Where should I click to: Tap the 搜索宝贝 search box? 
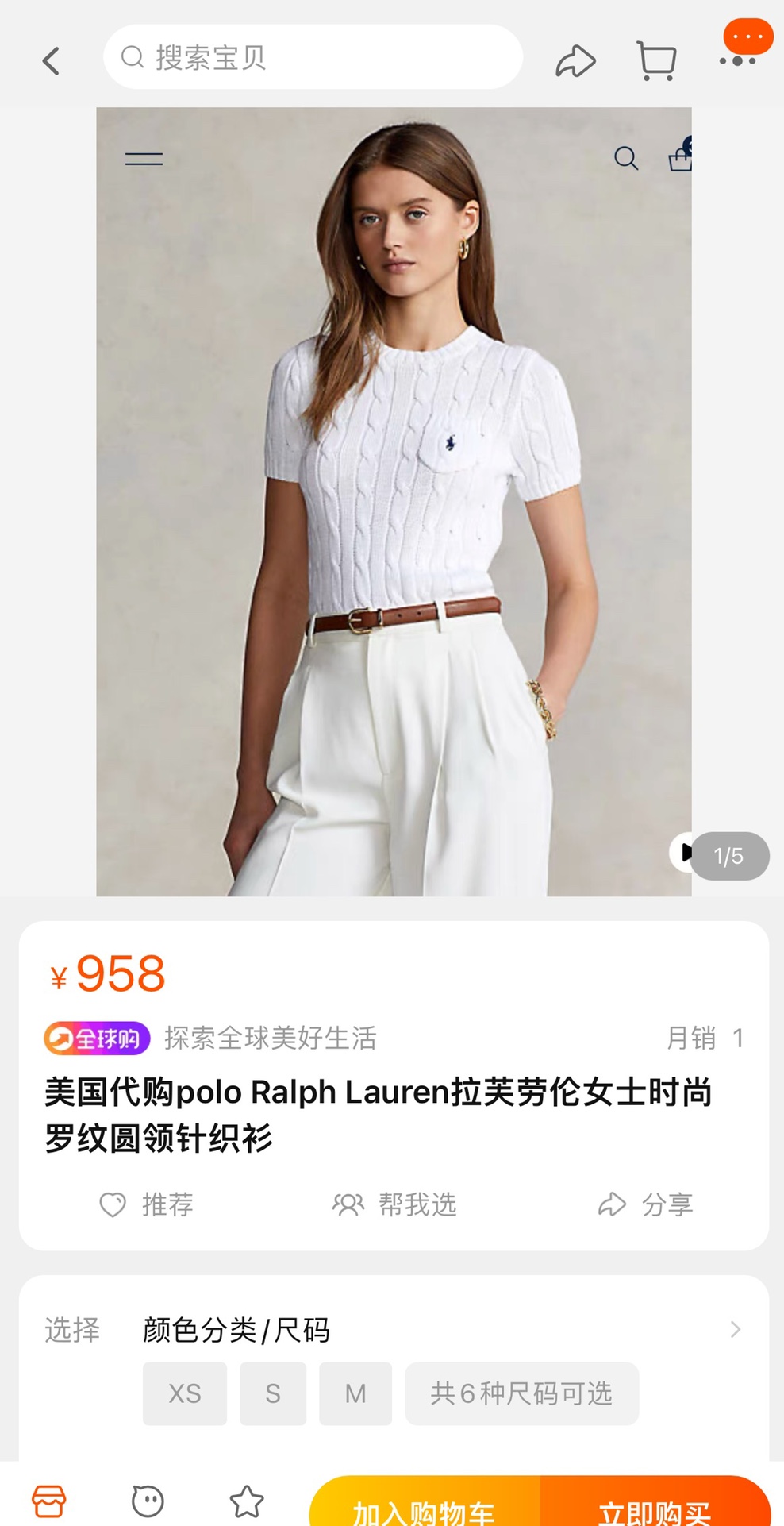point(313,57)
